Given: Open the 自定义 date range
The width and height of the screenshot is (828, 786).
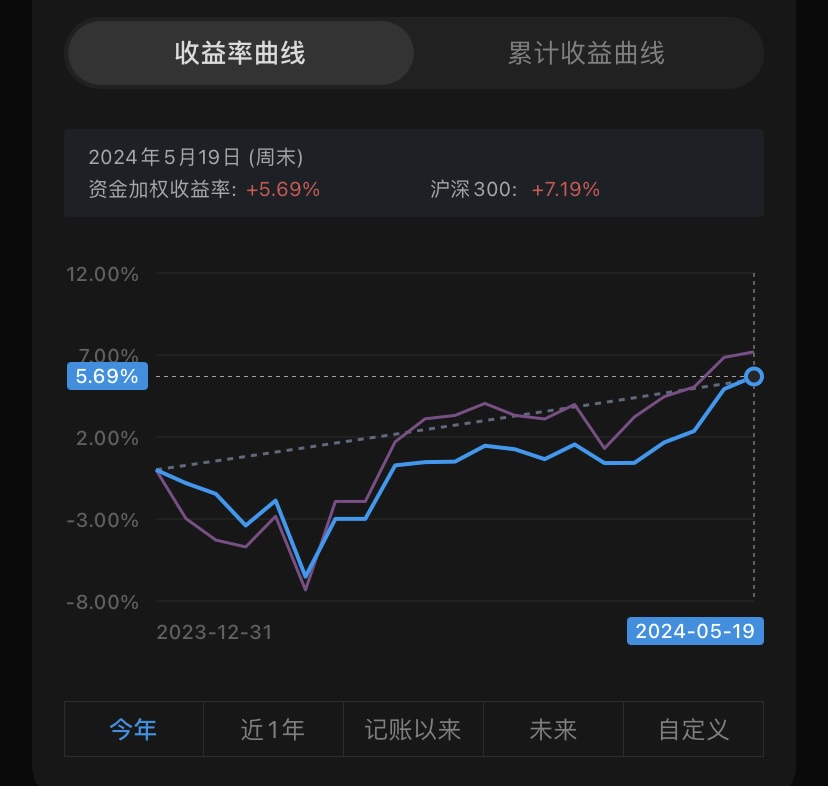Looking at the screenshot, I should [x=693, y=729].
